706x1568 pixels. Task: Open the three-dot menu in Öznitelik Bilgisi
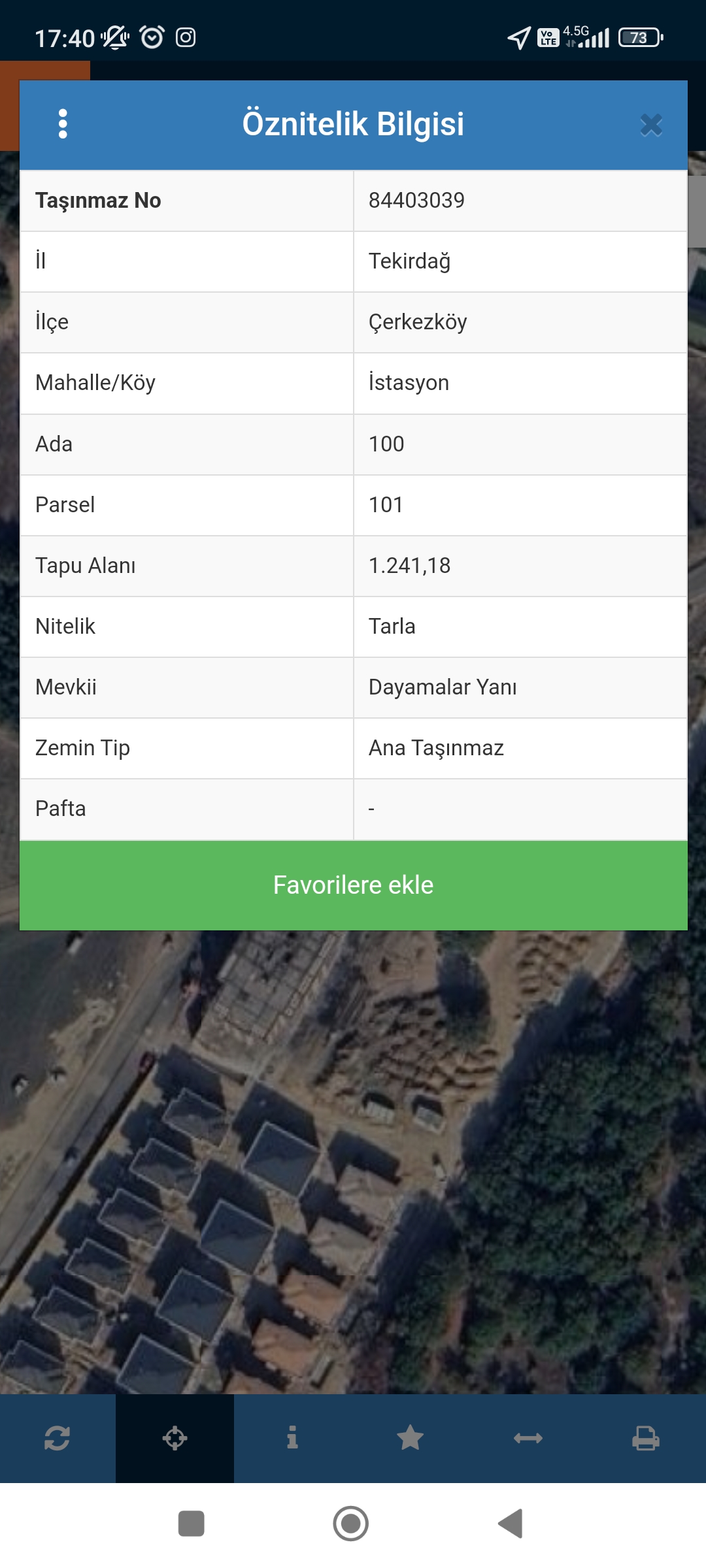tap(63, 124)
